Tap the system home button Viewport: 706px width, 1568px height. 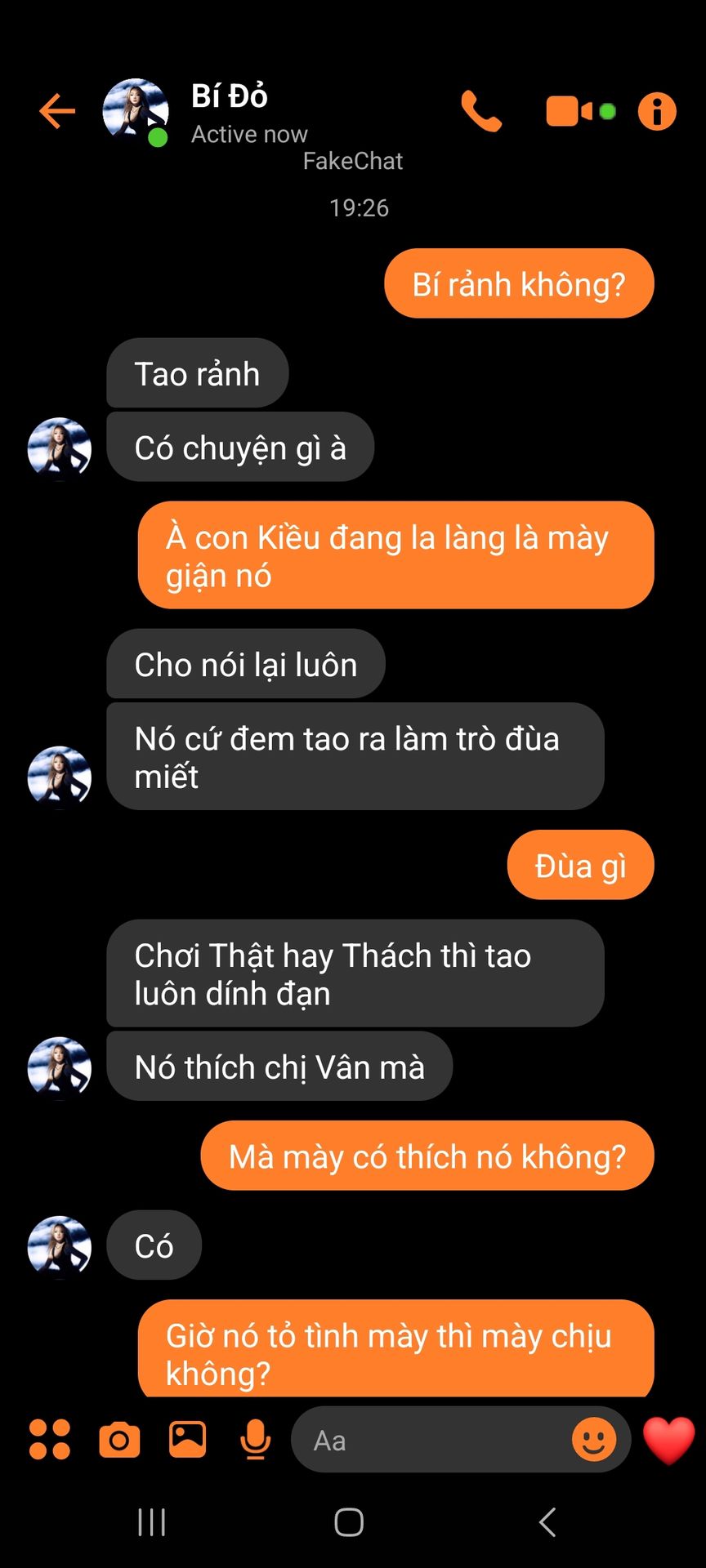pos(349,1522)
